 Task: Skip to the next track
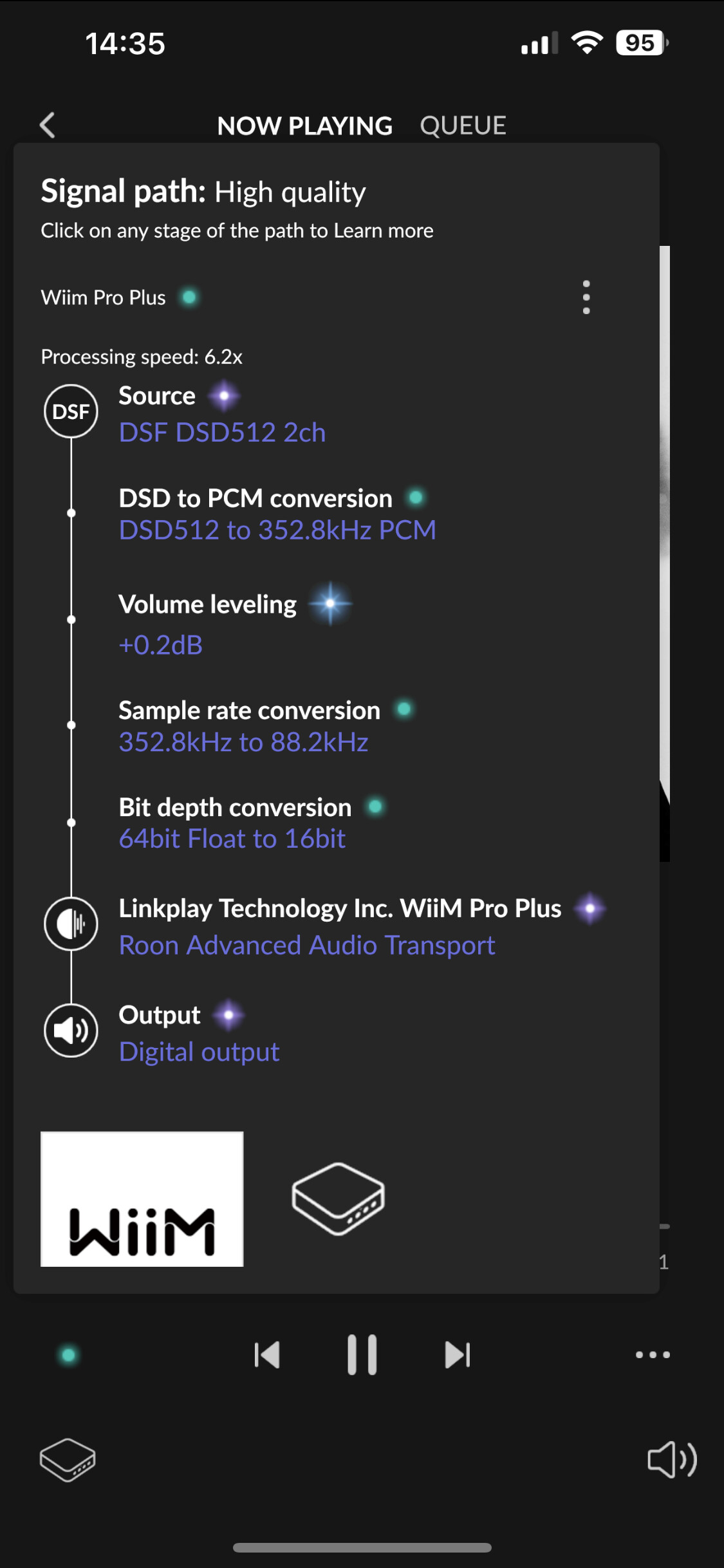click(x=458, y=1354)
